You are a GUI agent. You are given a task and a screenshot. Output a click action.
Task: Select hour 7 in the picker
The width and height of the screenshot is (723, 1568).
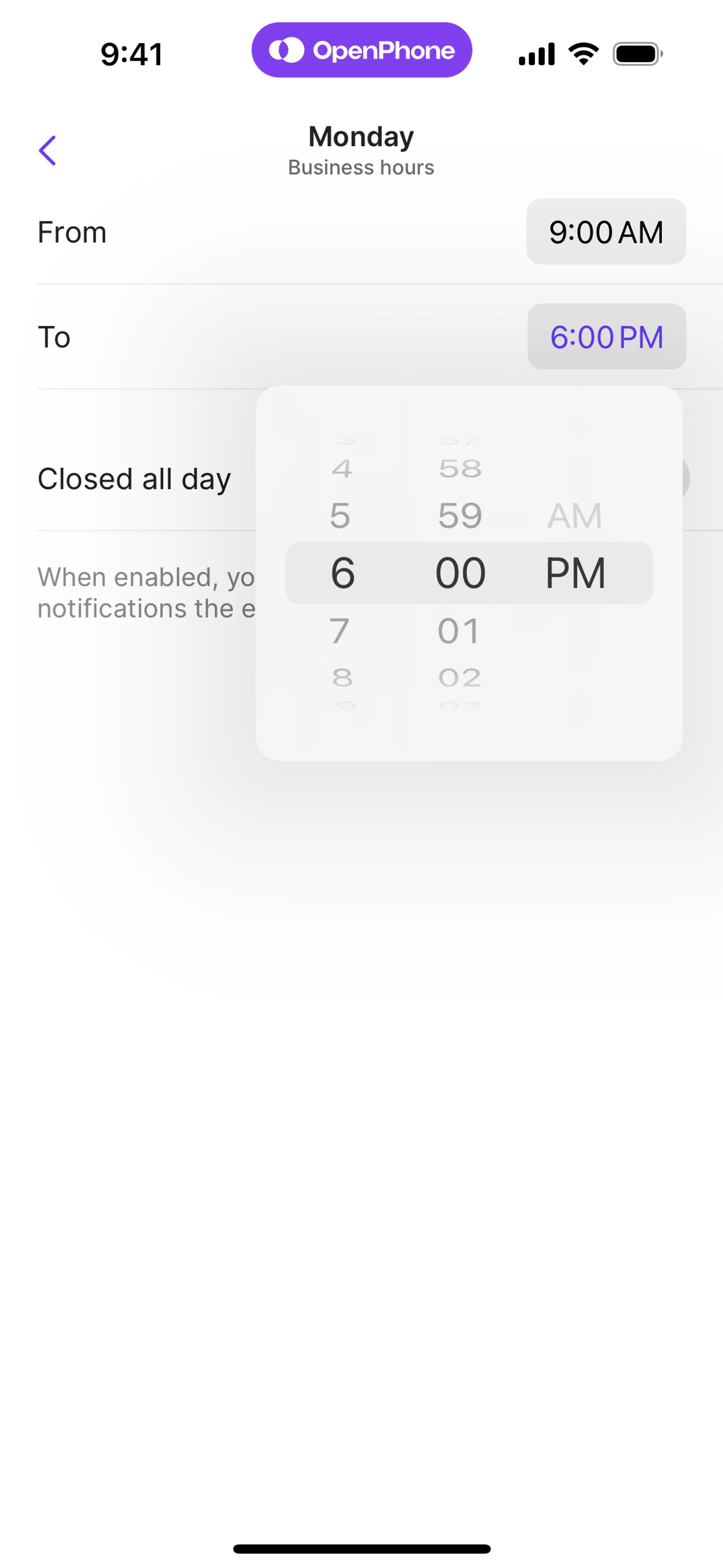click(340, 631)
